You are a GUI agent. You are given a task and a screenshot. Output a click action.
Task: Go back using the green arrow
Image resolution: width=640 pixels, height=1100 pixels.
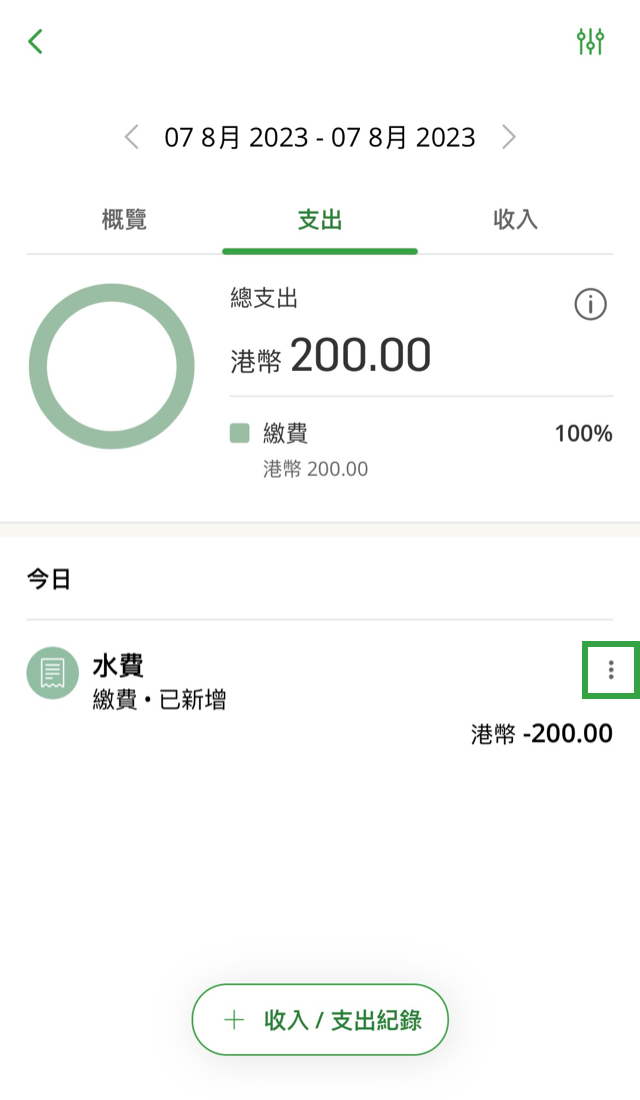tap(36, 41)
